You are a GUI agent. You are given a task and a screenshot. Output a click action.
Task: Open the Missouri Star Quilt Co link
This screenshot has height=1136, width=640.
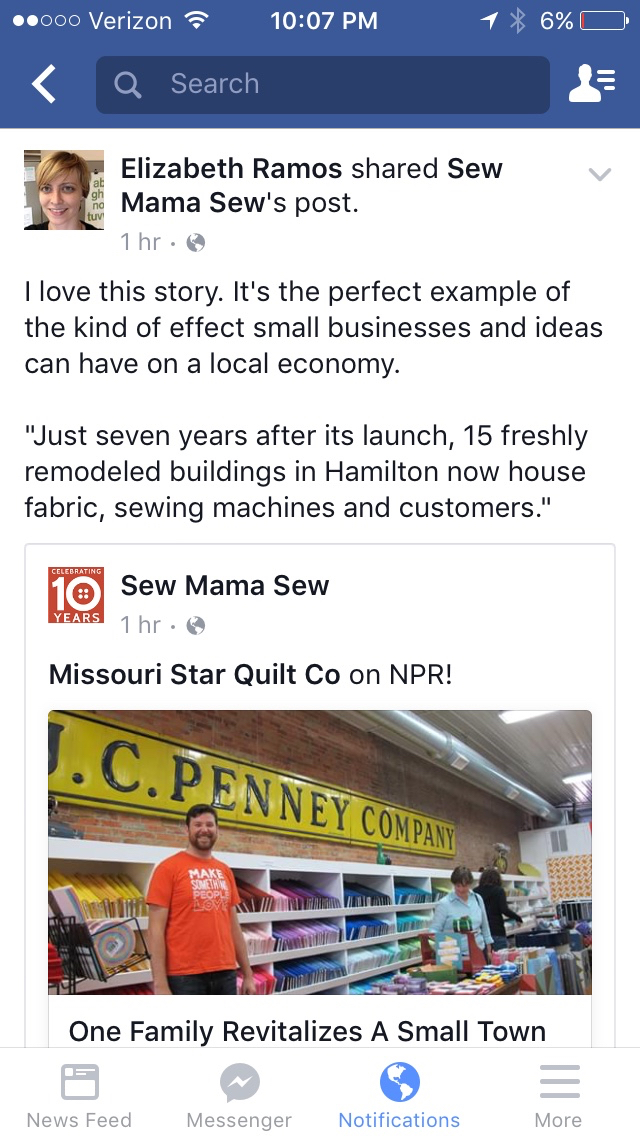pos(195,675)
